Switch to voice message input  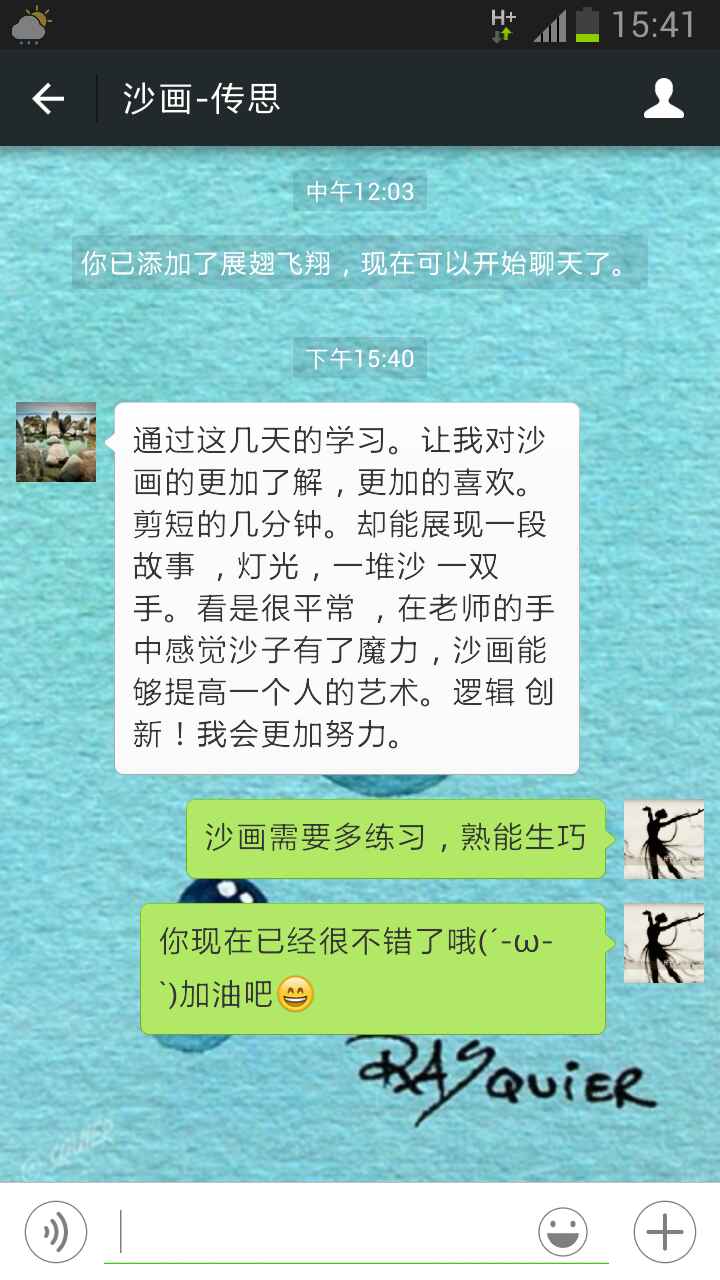point(56,1231)
